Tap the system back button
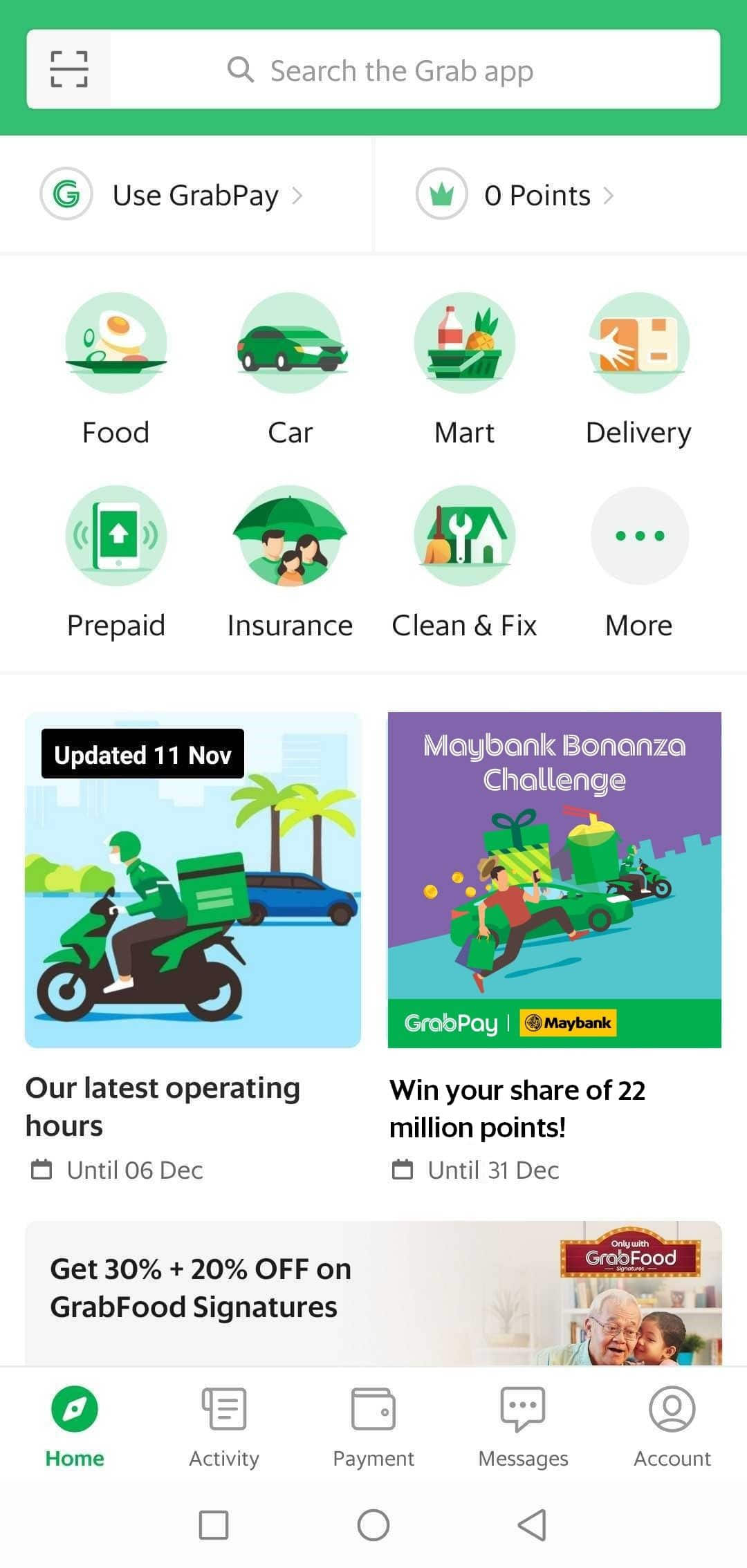The image size is (747, 1568). coord(532,1524)
